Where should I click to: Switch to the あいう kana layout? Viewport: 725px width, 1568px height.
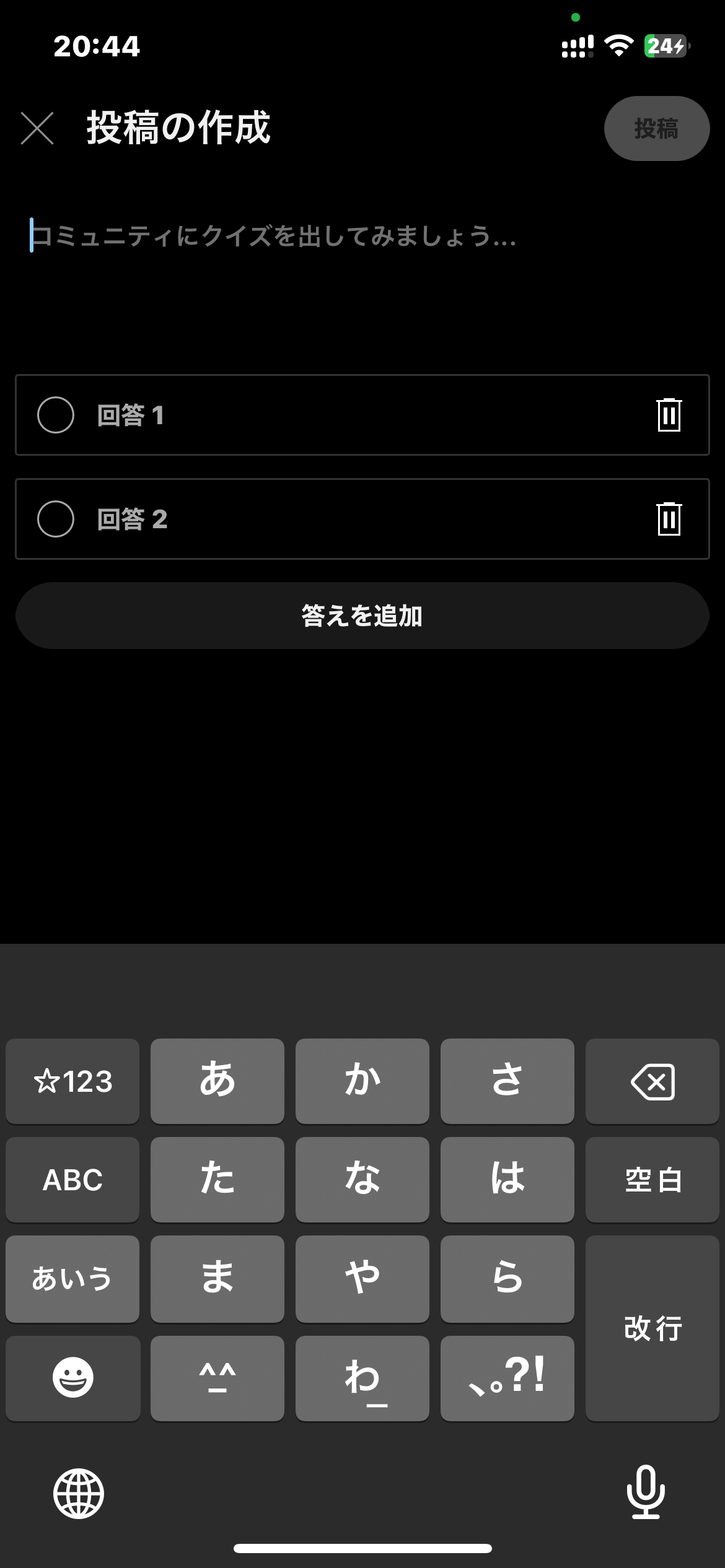point(72,1278)
